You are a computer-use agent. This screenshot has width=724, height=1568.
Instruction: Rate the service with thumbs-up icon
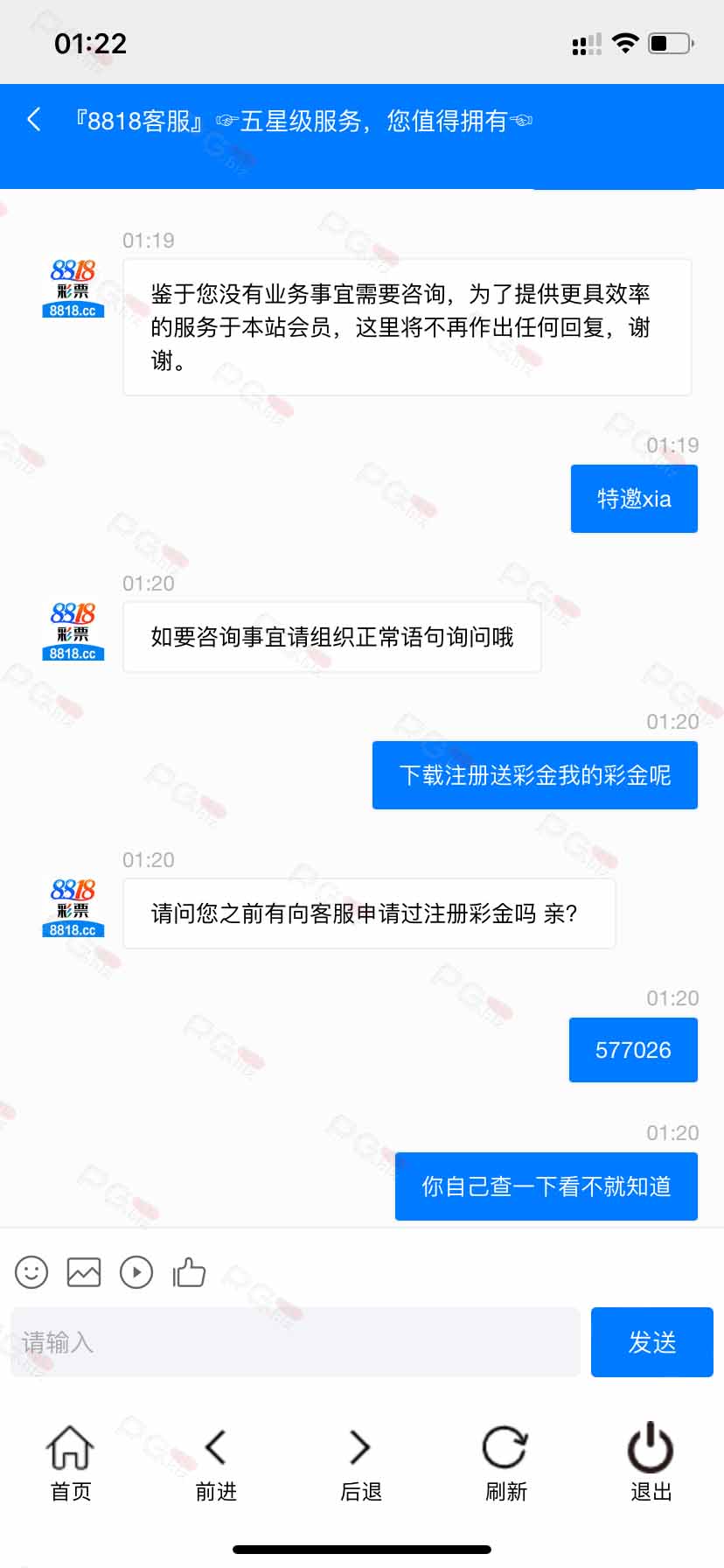(x=189, y=1271)
